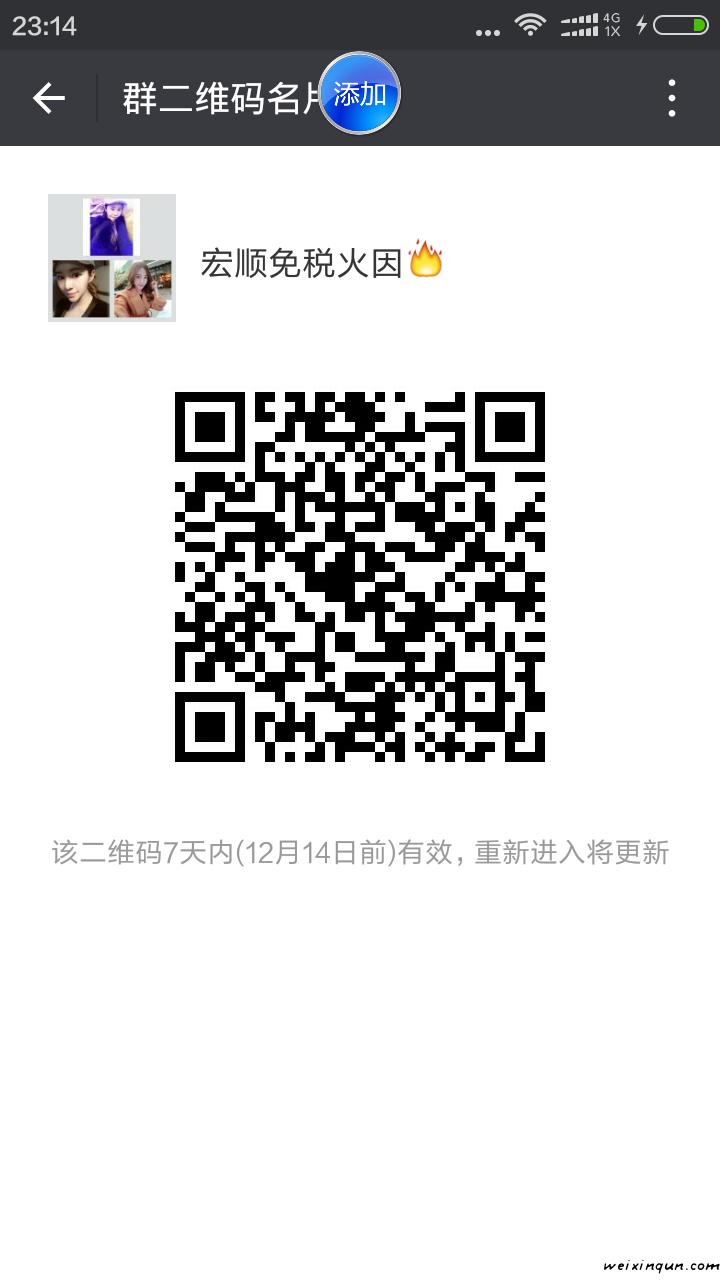This screenshot has height=1280, width=720.
Task: Tap the blue 添加 floating button
Action: coord(360,94)
